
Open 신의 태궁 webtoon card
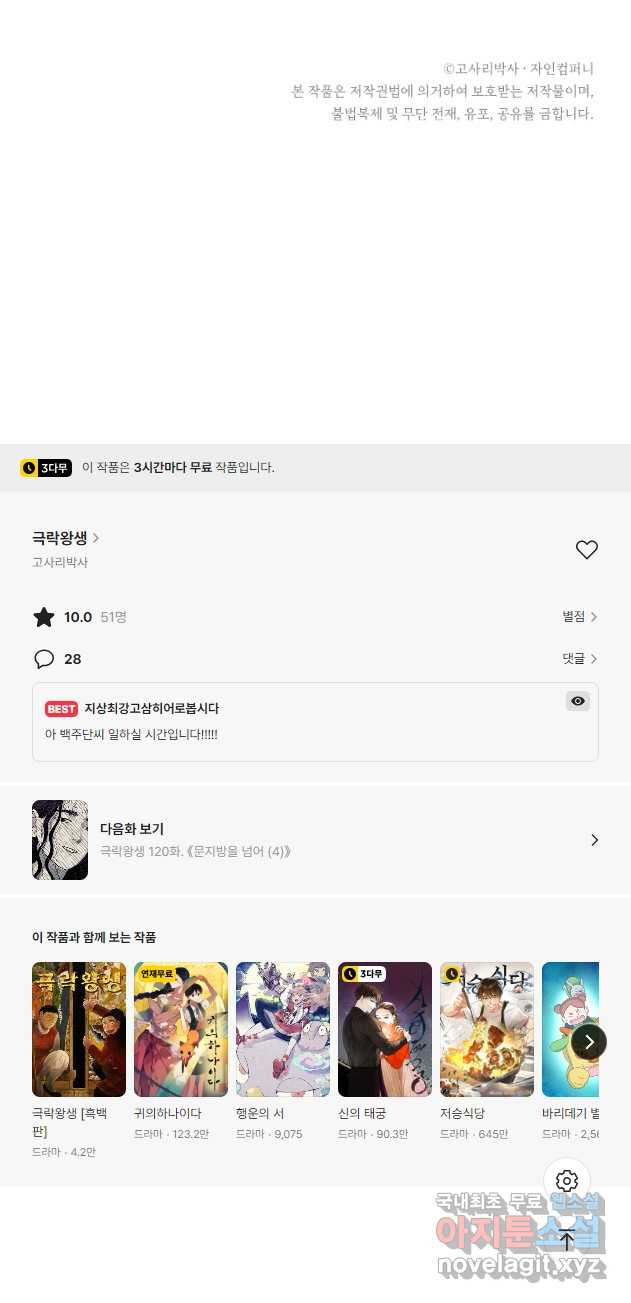coord(385,1030)
